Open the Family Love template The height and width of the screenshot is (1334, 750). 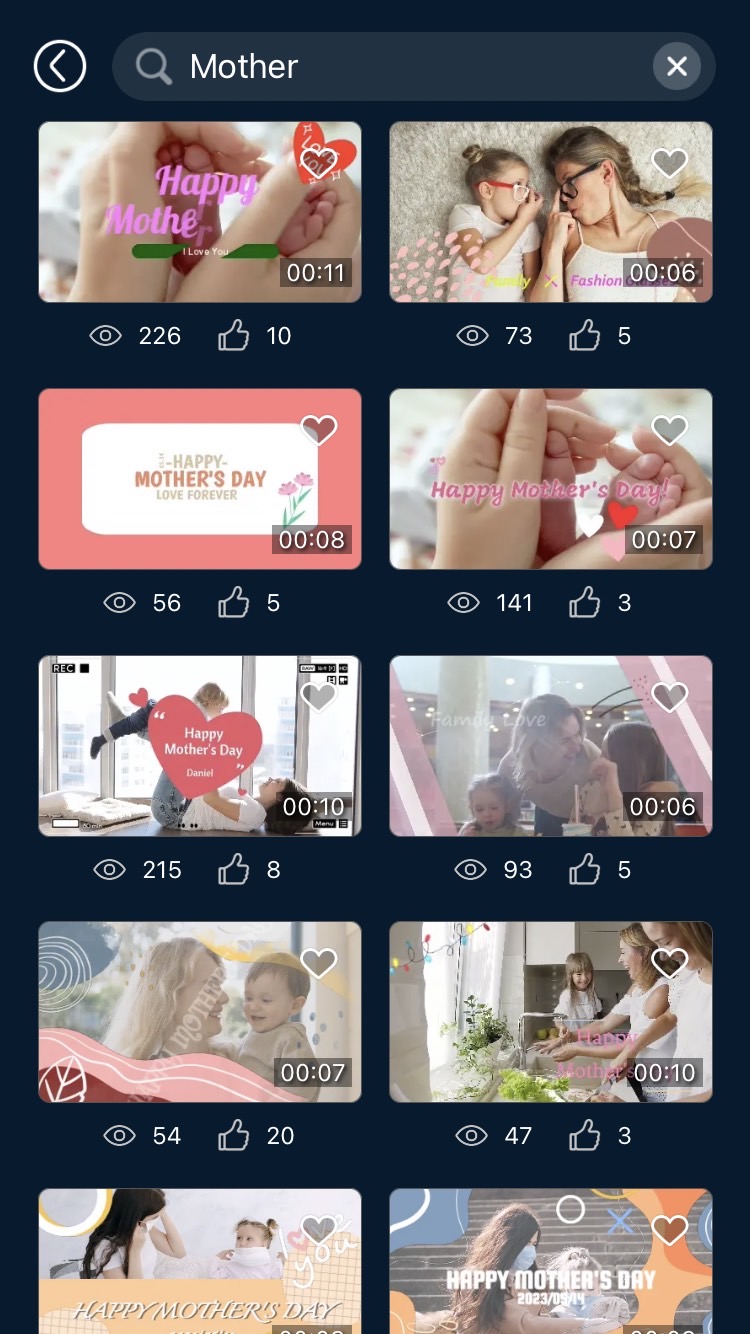[530, 746]
